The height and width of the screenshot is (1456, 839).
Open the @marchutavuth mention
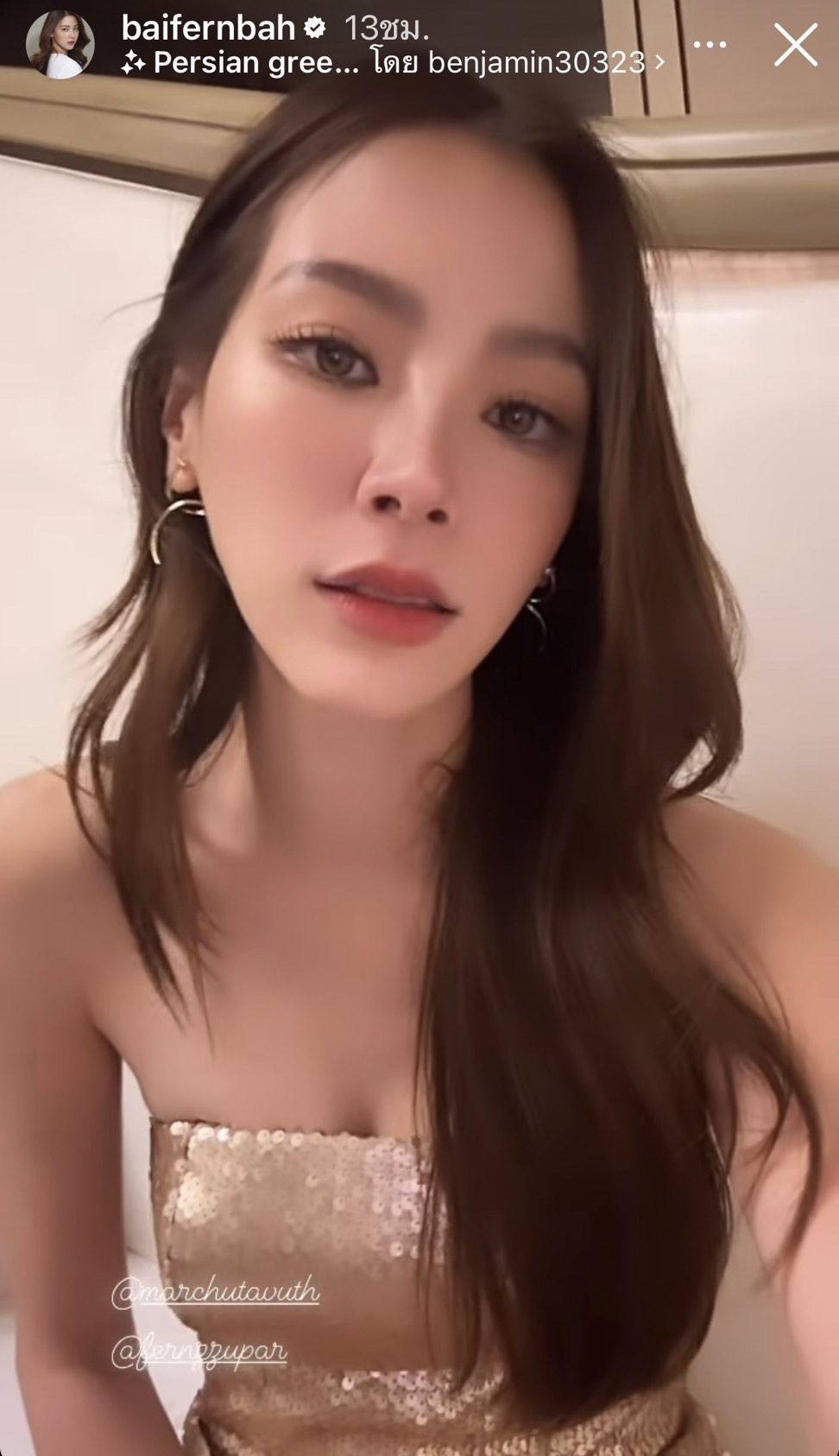(216, 1292)
